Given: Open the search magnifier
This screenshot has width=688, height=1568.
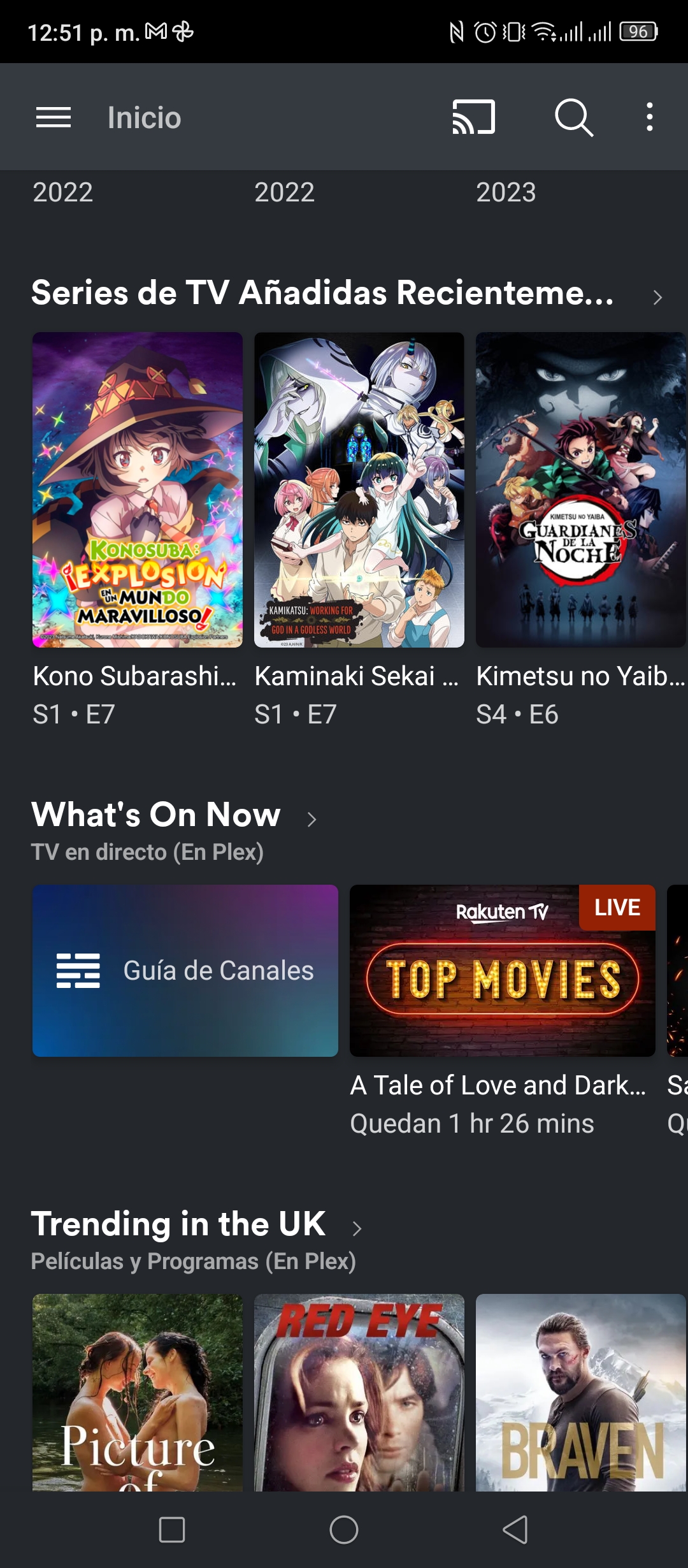Looking at the screenshot, I should [x=574, y=117].
